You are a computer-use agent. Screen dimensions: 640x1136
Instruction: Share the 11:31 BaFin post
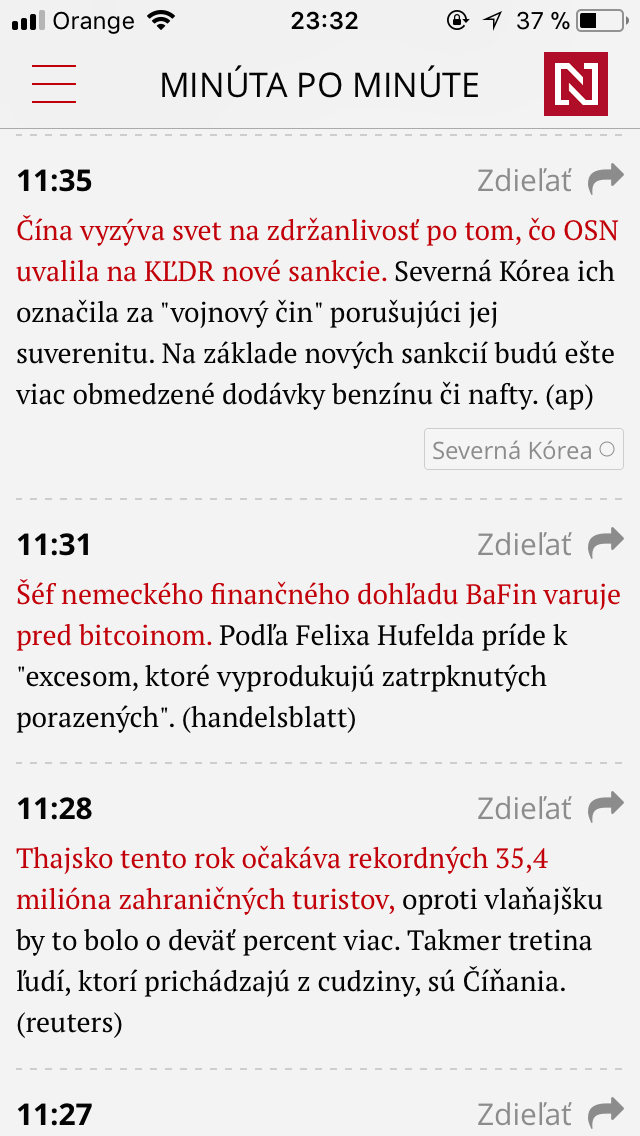coord(550,543)
